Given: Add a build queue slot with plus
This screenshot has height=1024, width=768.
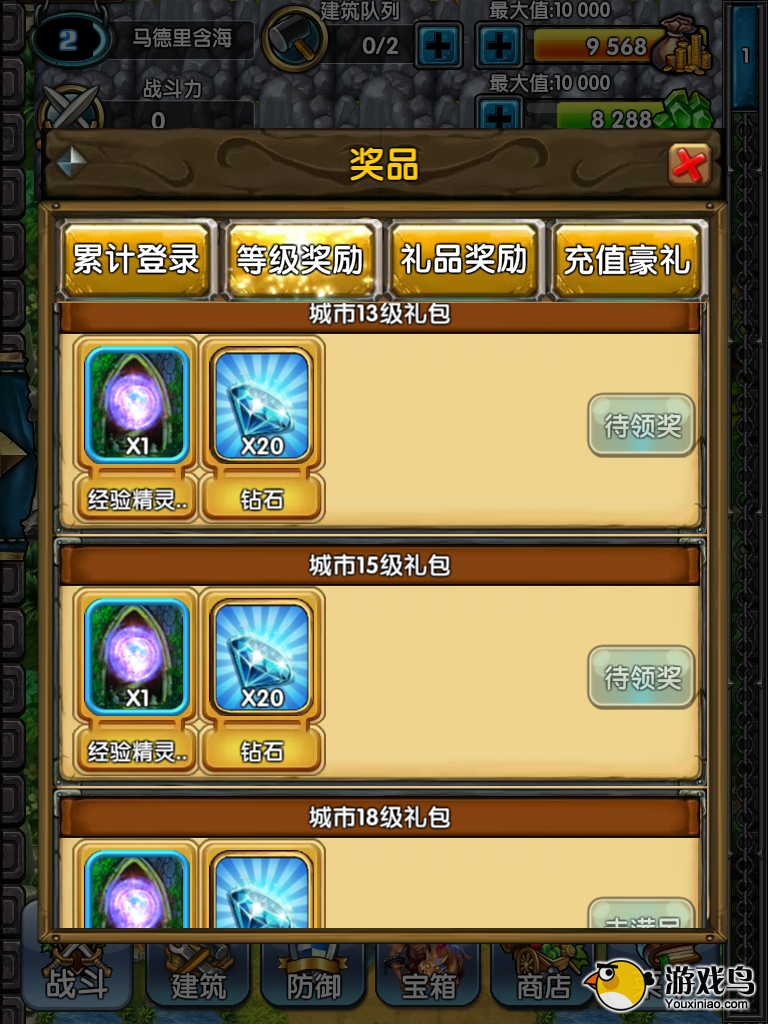Looking at the screenshot, I should [x=438, y=45].
